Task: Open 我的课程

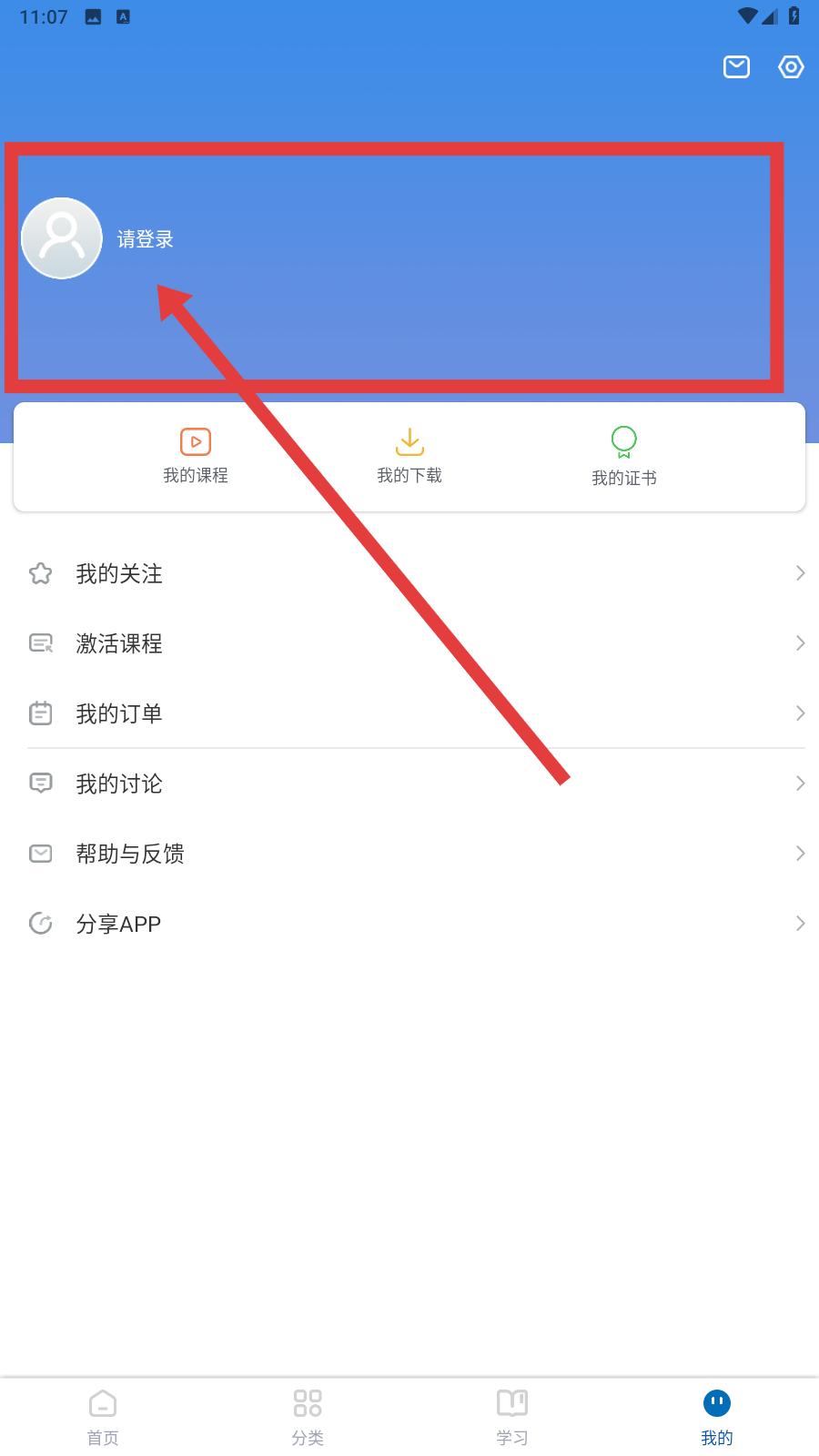Action: click(x=196, y=456)
